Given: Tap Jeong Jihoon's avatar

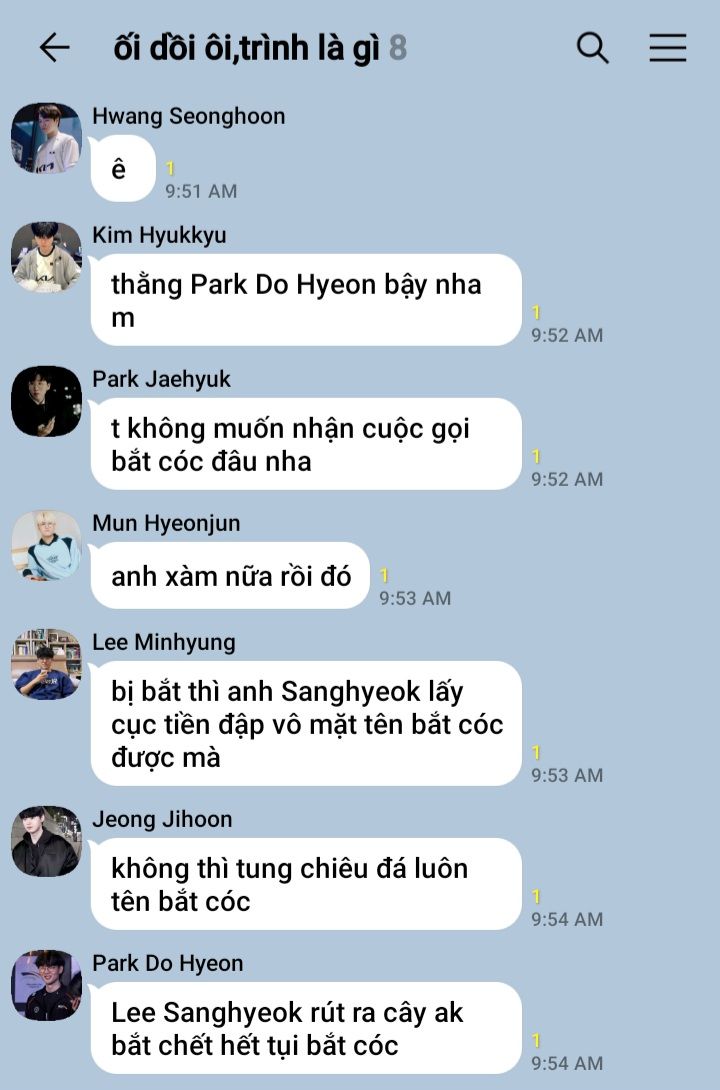Looking at the screenshot, I should pos(47,842).
